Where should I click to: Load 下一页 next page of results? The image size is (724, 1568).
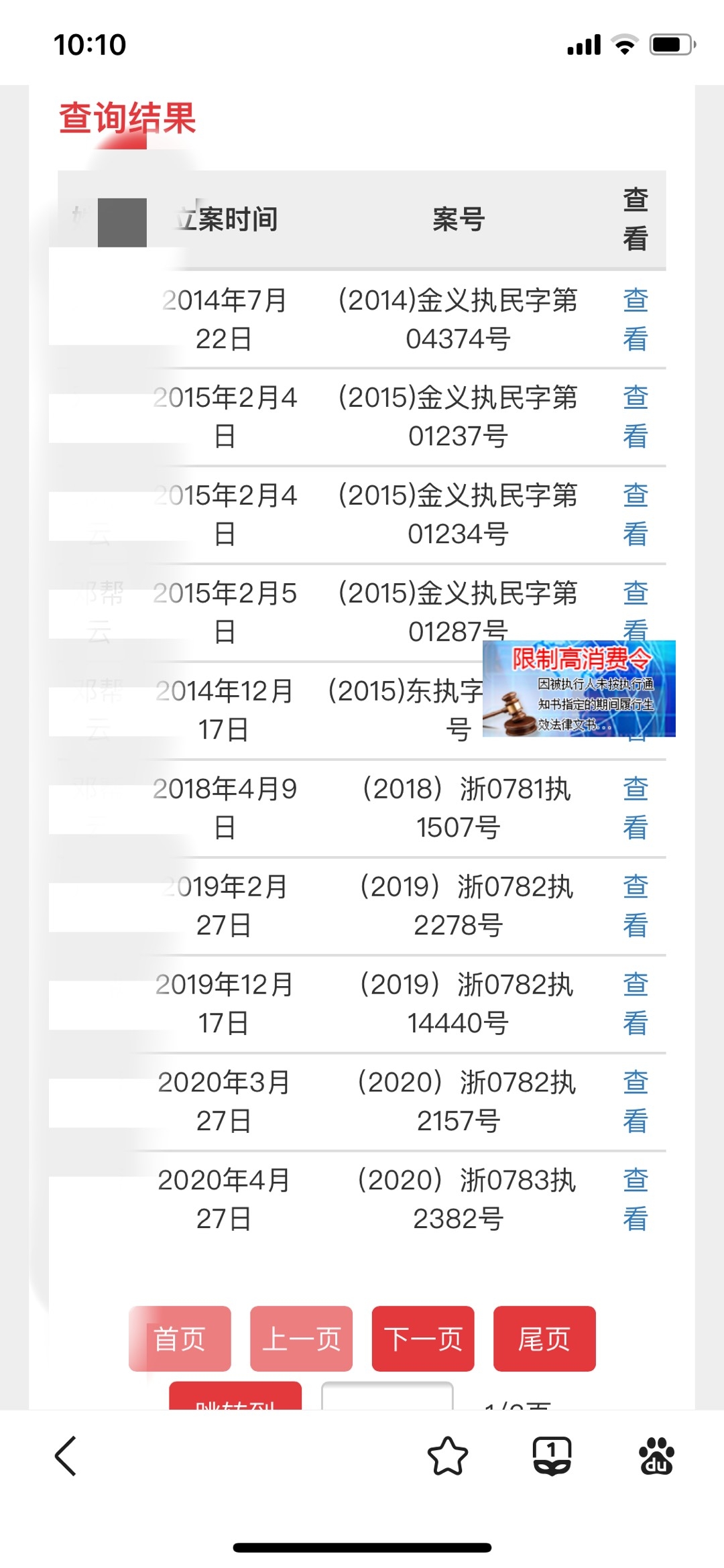tap(423, 1339)
